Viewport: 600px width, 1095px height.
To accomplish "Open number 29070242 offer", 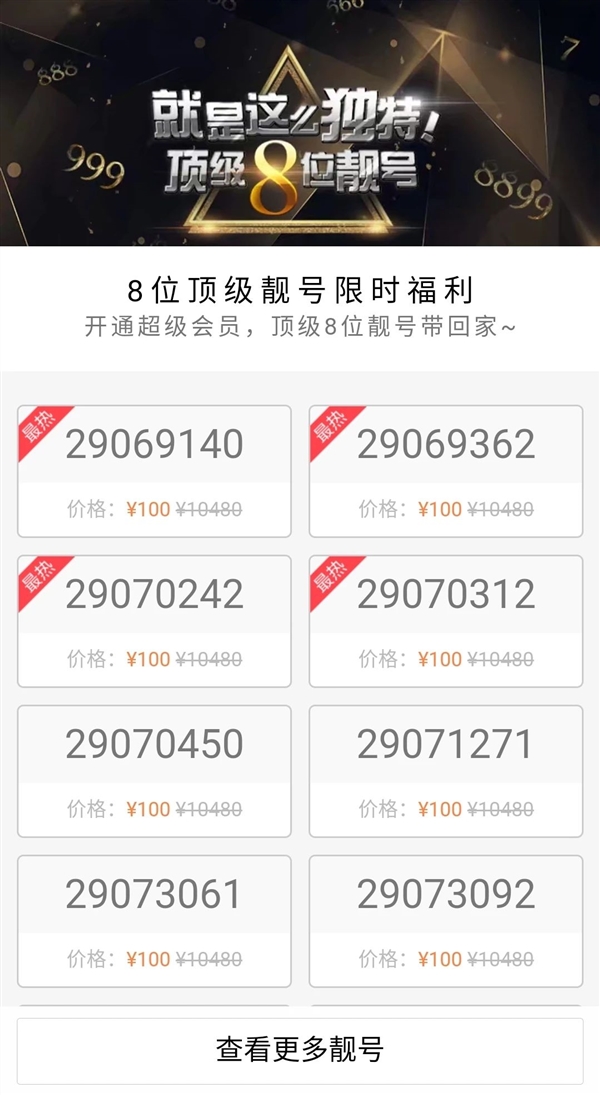I will click(154, 620).
